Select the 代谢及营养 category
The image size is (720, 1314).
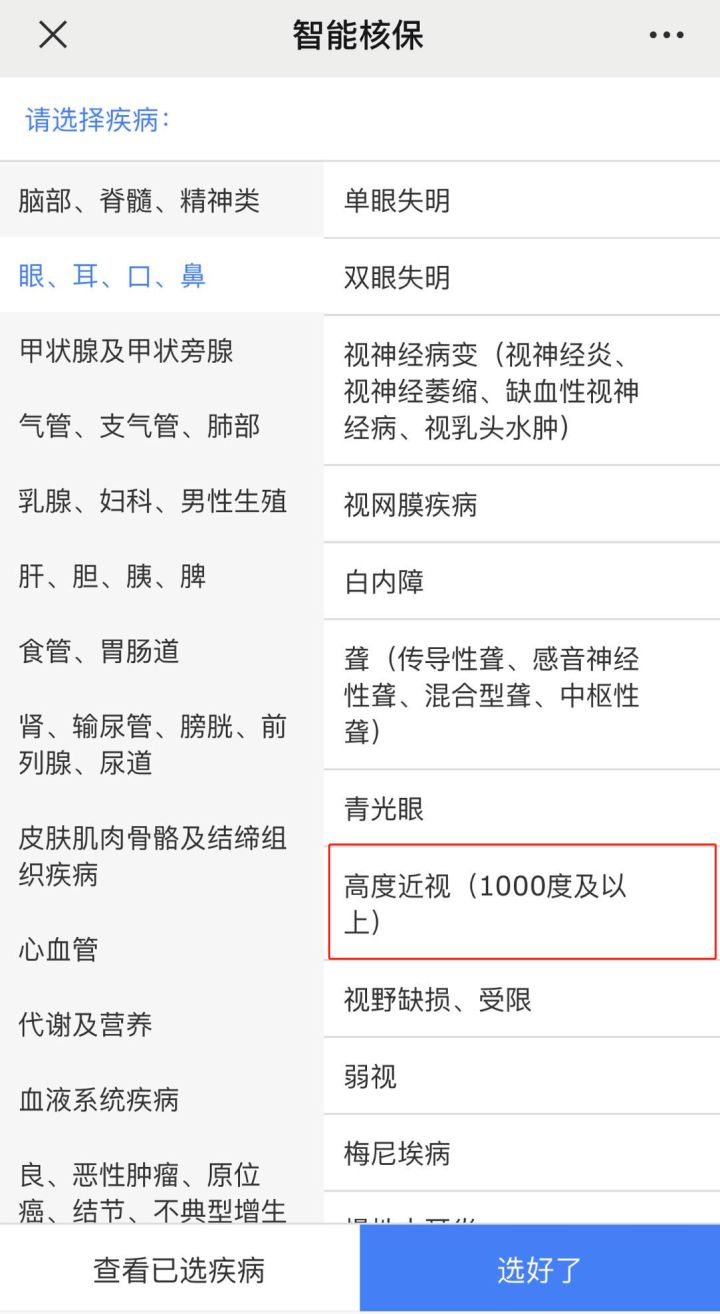162,1024
